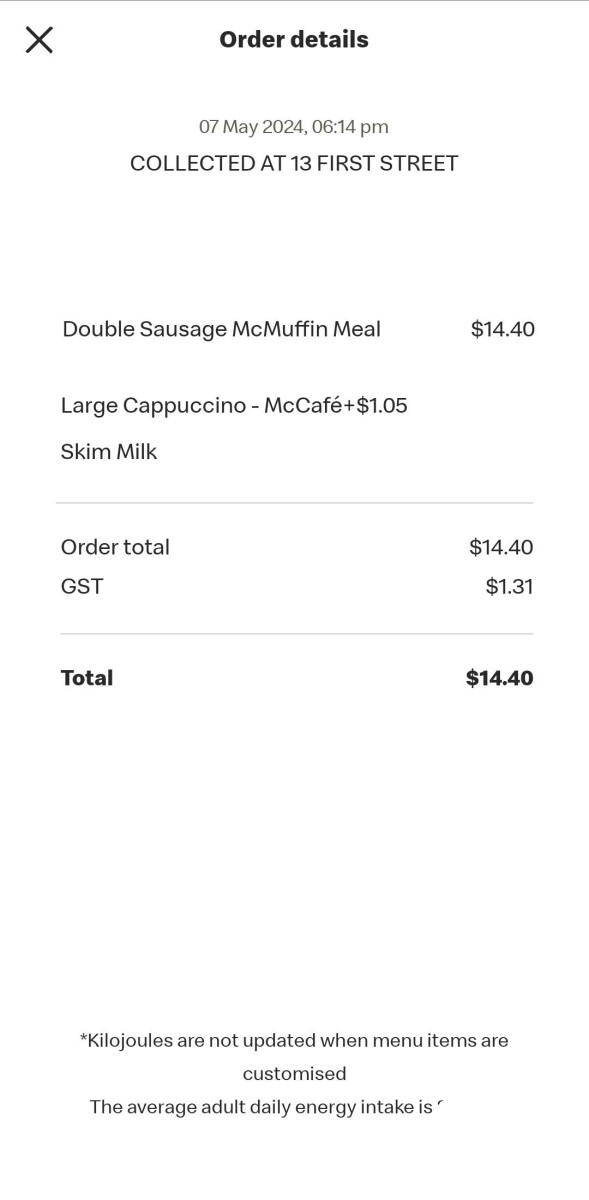Close the Order details screen
This screenshot has width=589, height=1200.
[39, 40]
